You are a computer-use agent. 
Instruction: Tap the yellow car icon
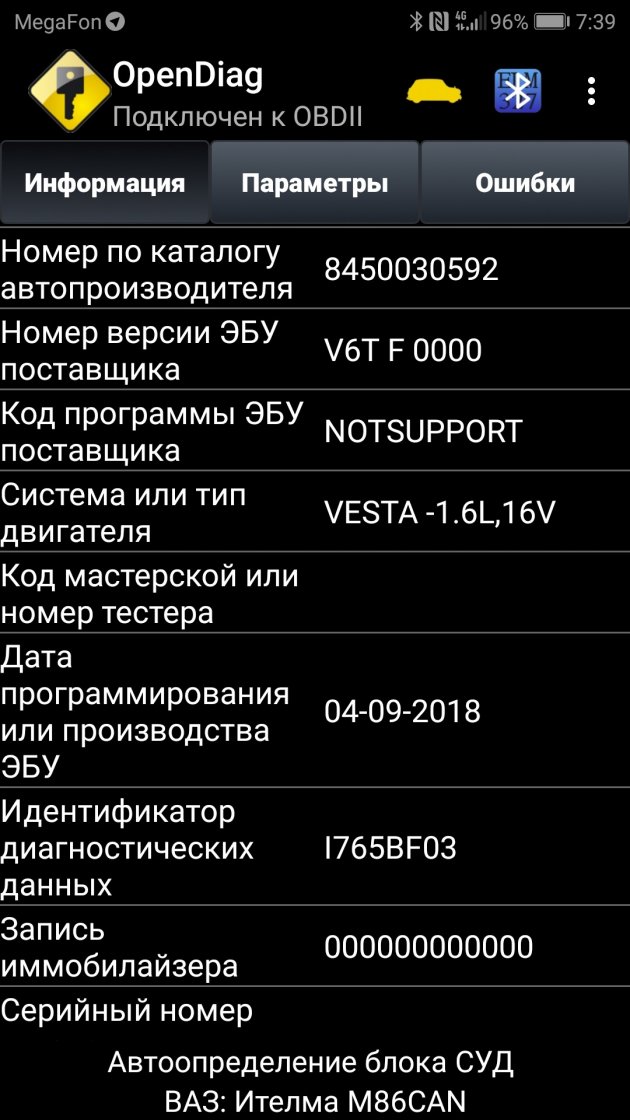pos(434,91)
